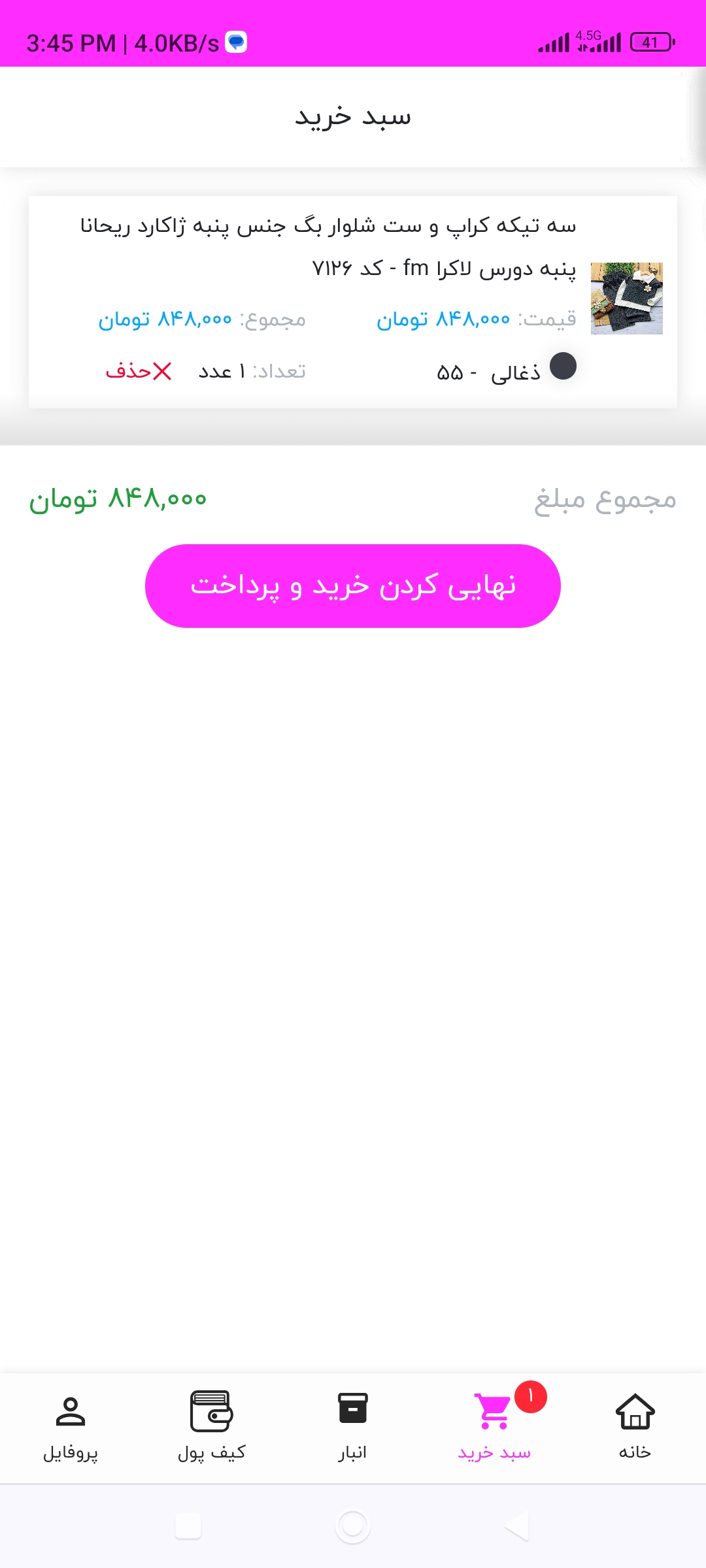The height and width of the screenshot is (1568, 706).
Task: Go to the خانه tab
Action: pyautogui.click(x=635, y=1426)
